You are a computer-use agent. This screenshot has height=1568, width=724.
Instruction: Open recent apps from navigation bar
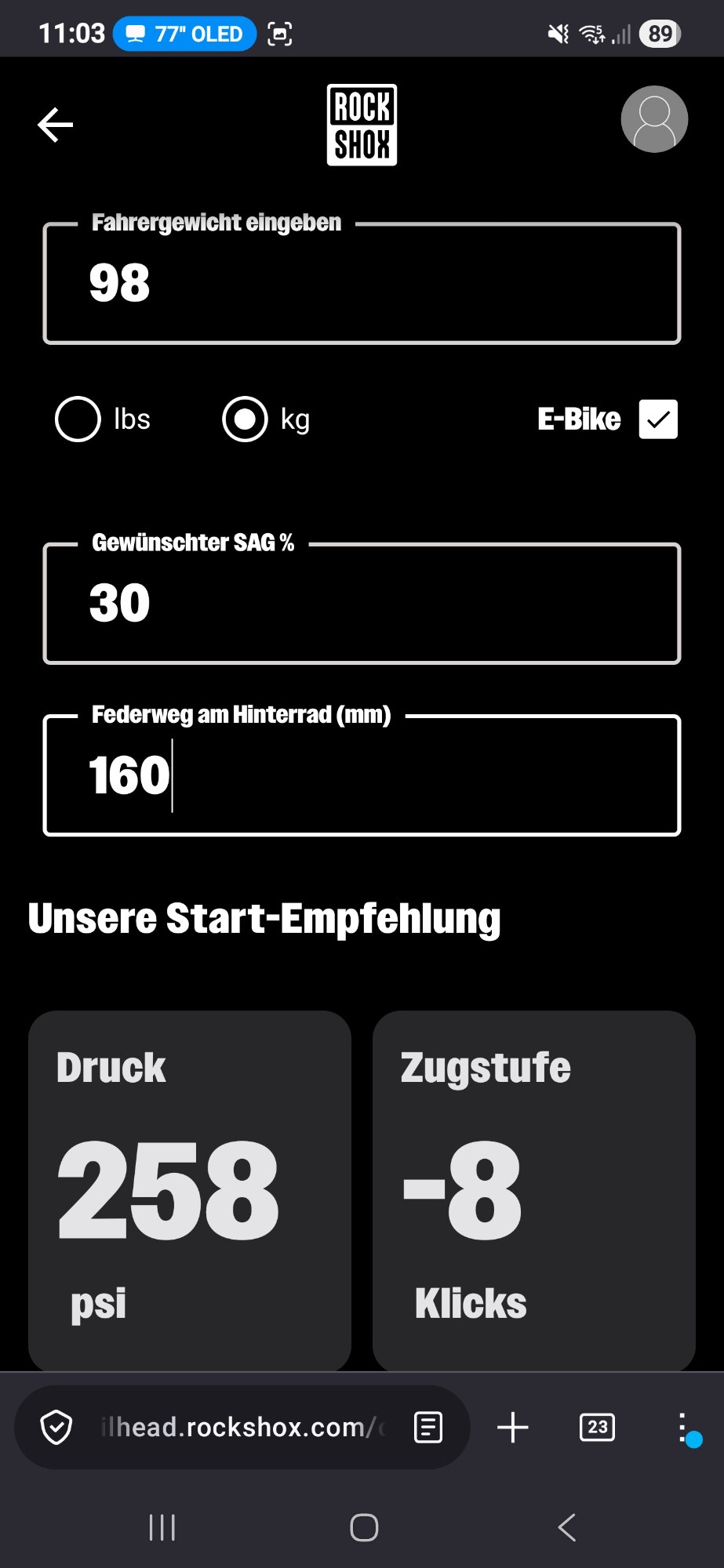pyautogui.click(x=162, y=1527)
